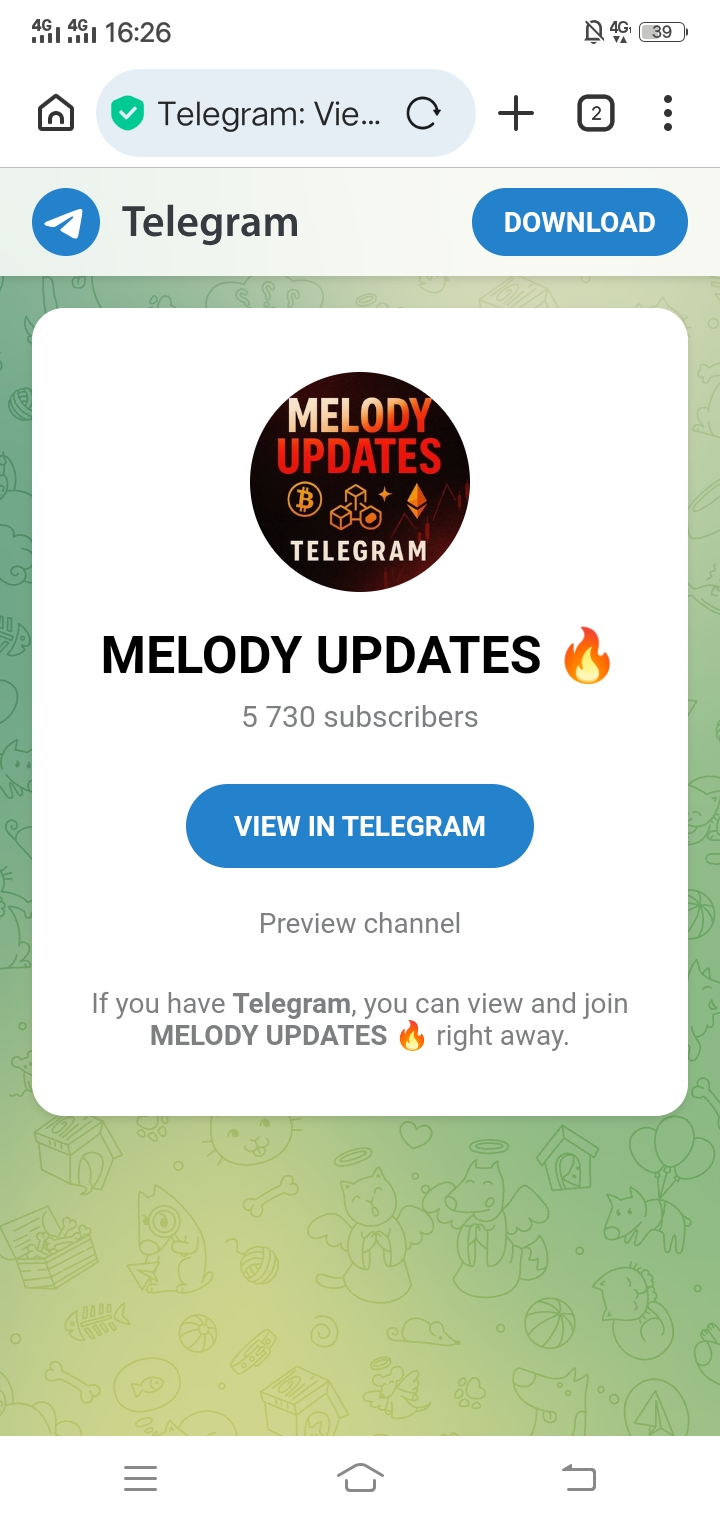Tap the Telegram logo in the header
The height and width of the screenshot is (1520, 720).
(x=66, y=222)
